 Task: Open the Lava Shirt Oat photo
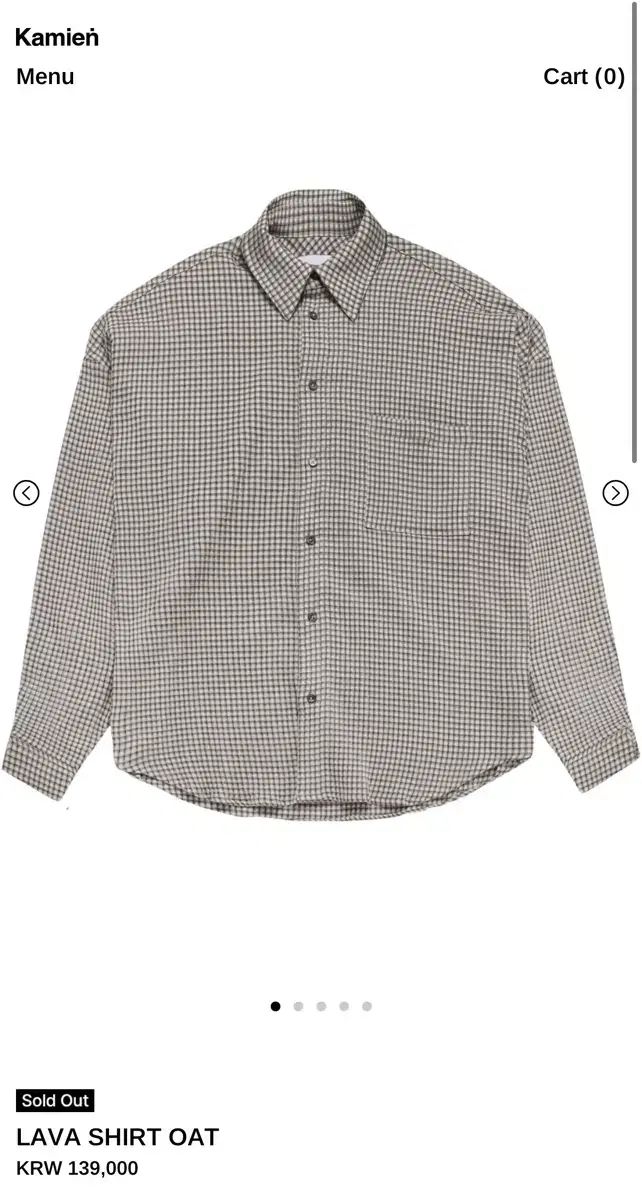tap(320, 505)
